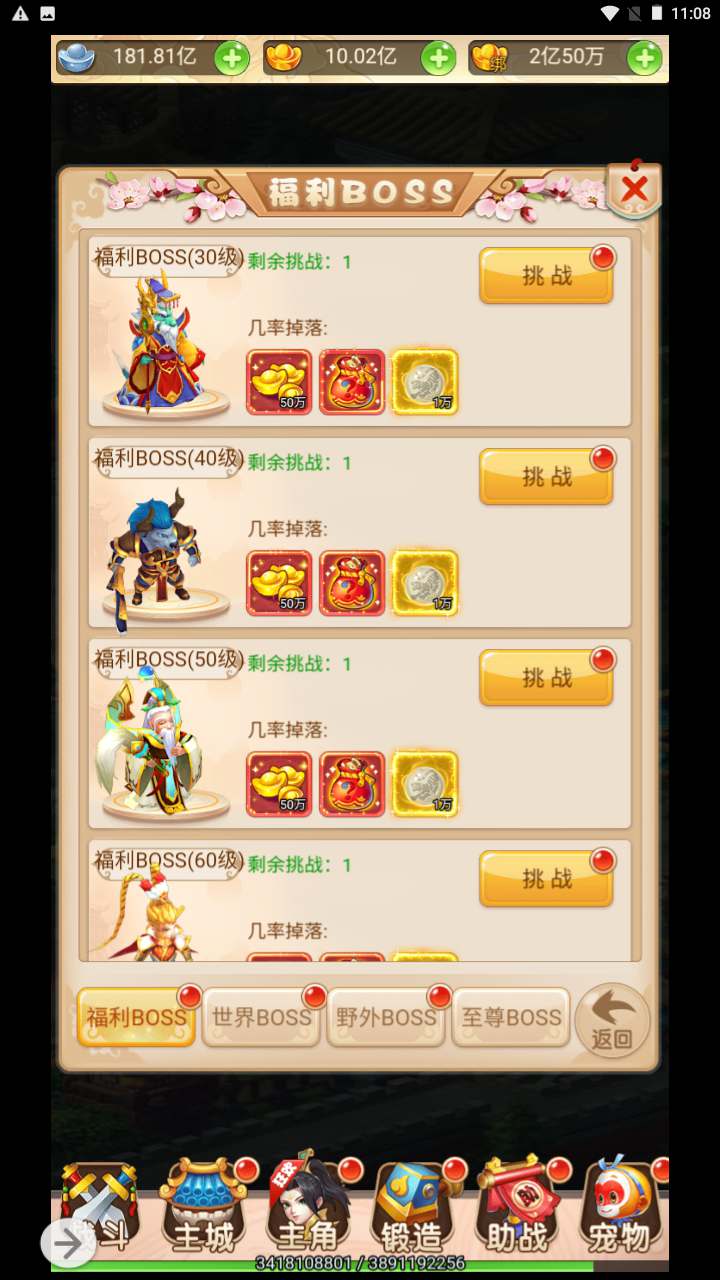This screenshot has width=720, height=1280.
Task: Tap the round arrow button at bottom left
Action: [x=68, y=1244]
